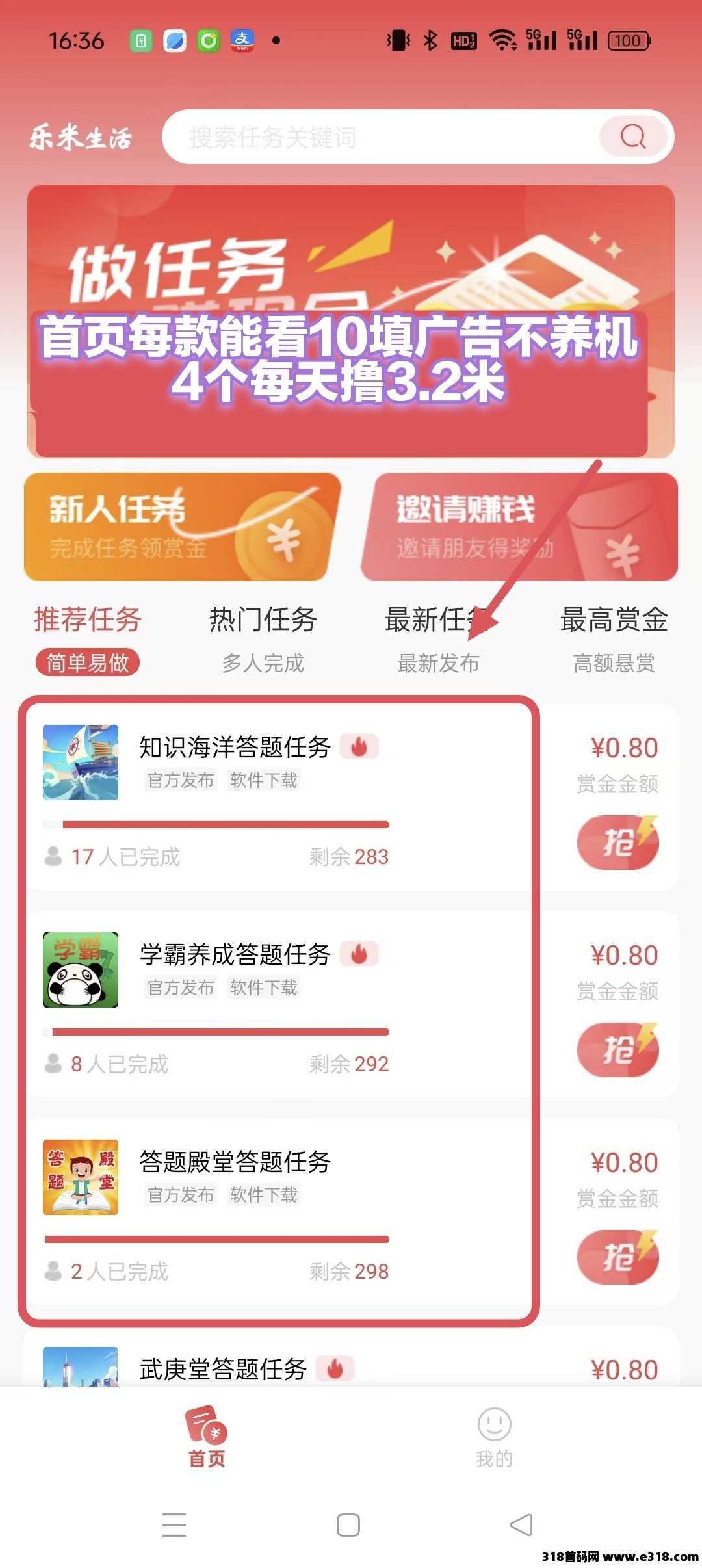
Task: Grab the 知识海洋答题任务 reward with 抢
Action: coord(617,843)
